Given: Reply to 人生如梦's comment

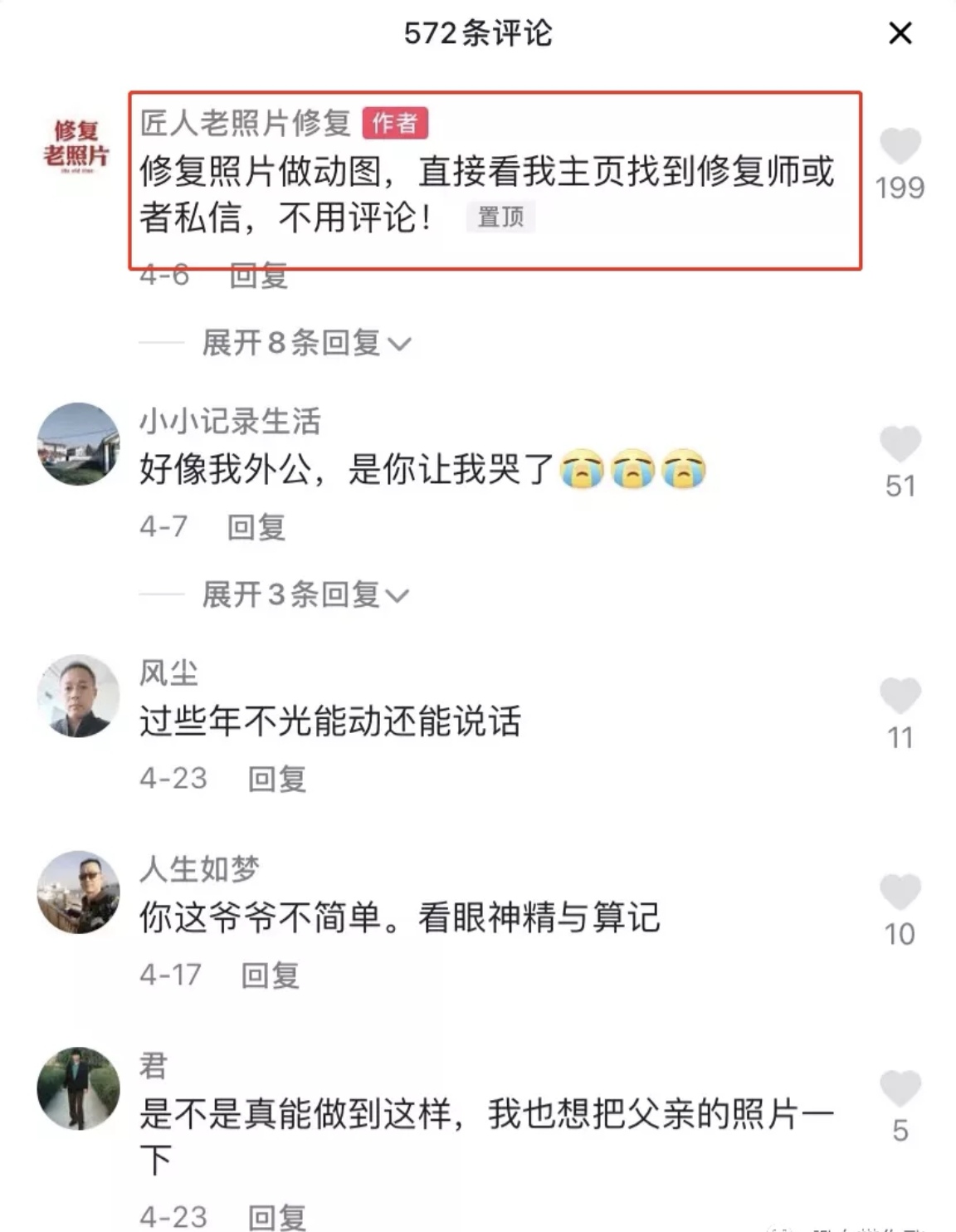Looking at the screenshot, I should 270,975.
